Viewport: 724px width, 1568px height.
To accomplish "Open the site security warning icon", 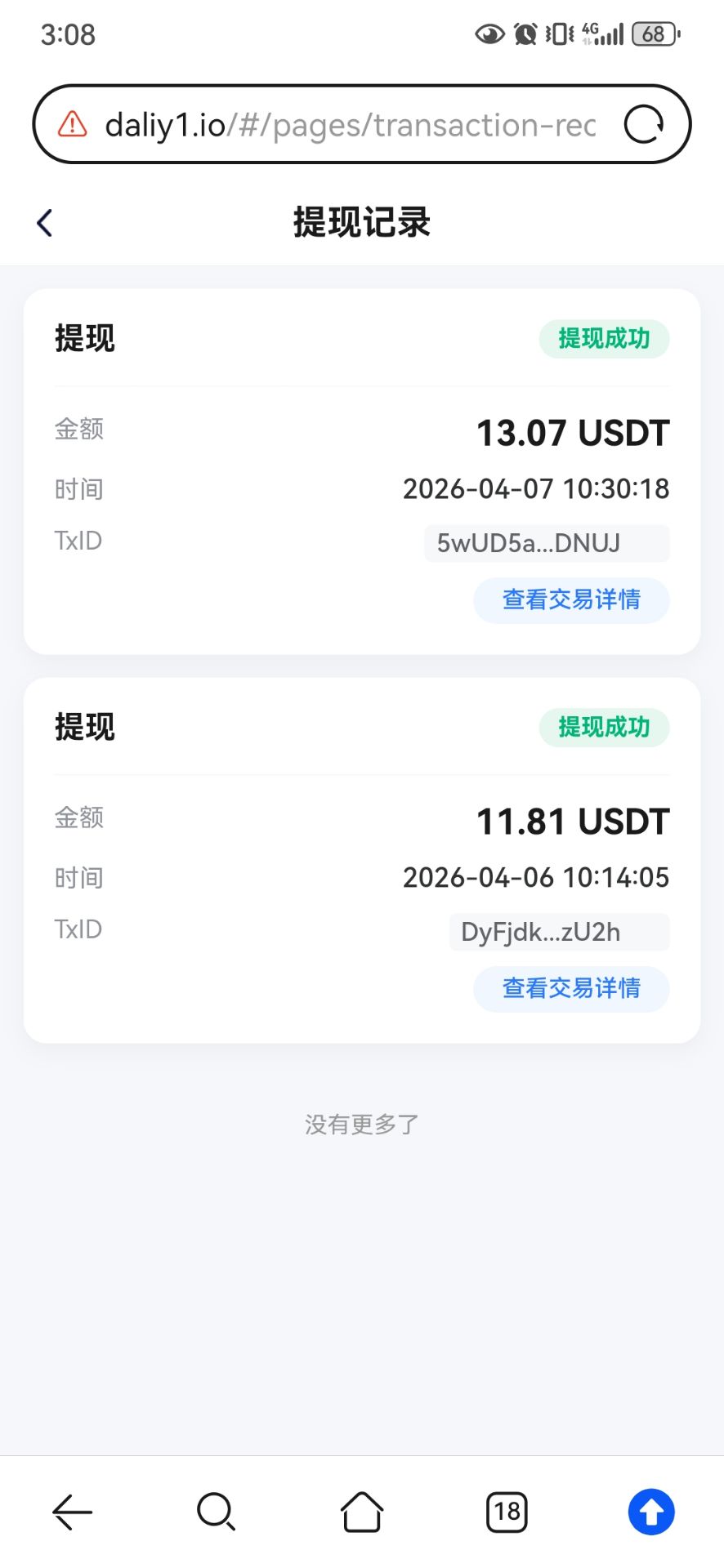I will coord(73,124).
